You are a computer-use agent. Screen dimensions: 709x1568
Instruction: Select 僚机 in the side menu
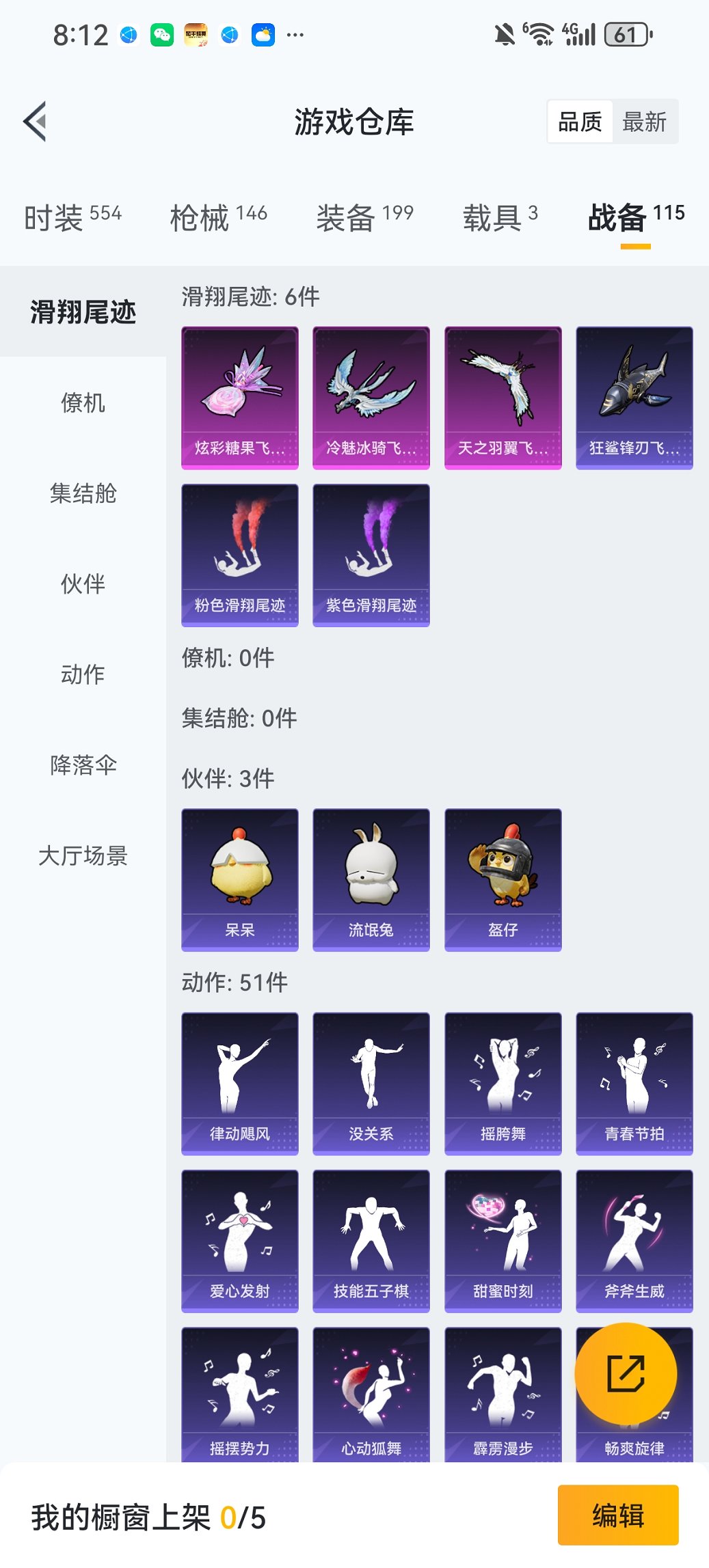(x=83, y=402)
